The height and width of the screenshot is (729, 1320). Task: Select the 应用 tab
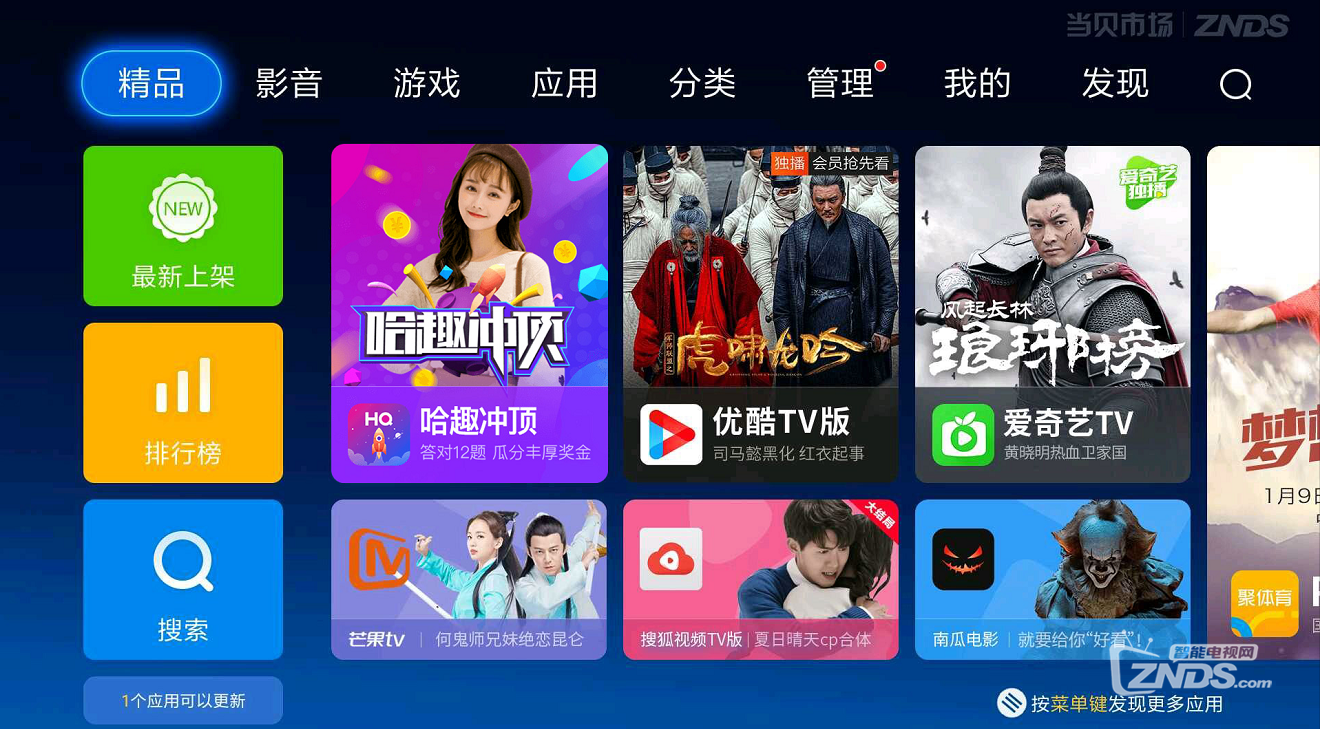pos(565,83)
